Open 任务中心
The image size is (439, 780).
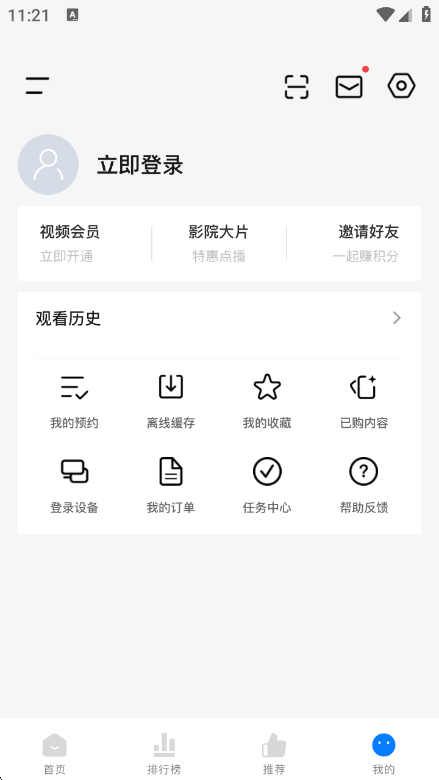click(x=267, y=486)
